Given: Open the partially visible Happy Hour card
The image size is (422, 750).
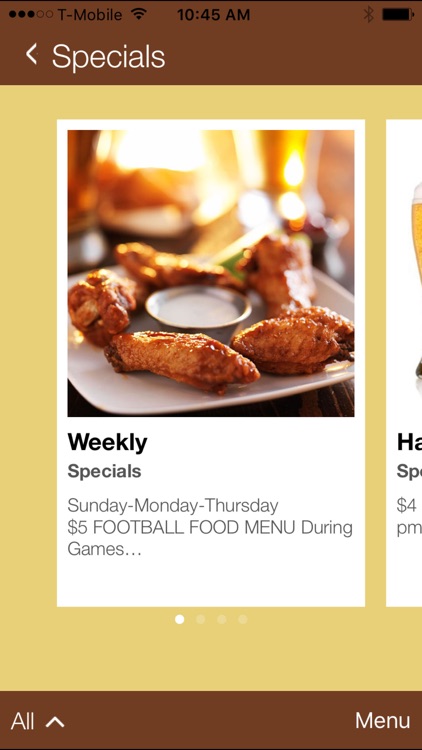Looking at the screenshot, I should 404,363.
